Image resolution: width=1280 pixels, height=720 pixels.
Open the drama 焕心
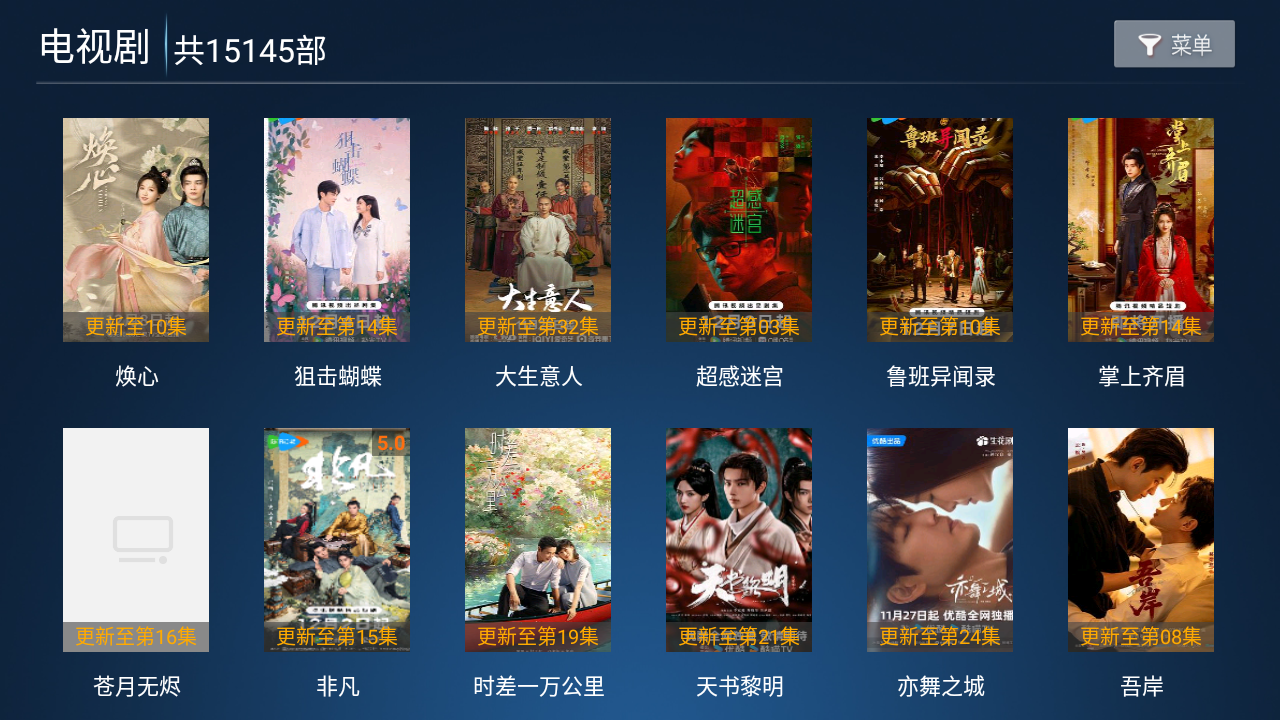pos(136,230)
